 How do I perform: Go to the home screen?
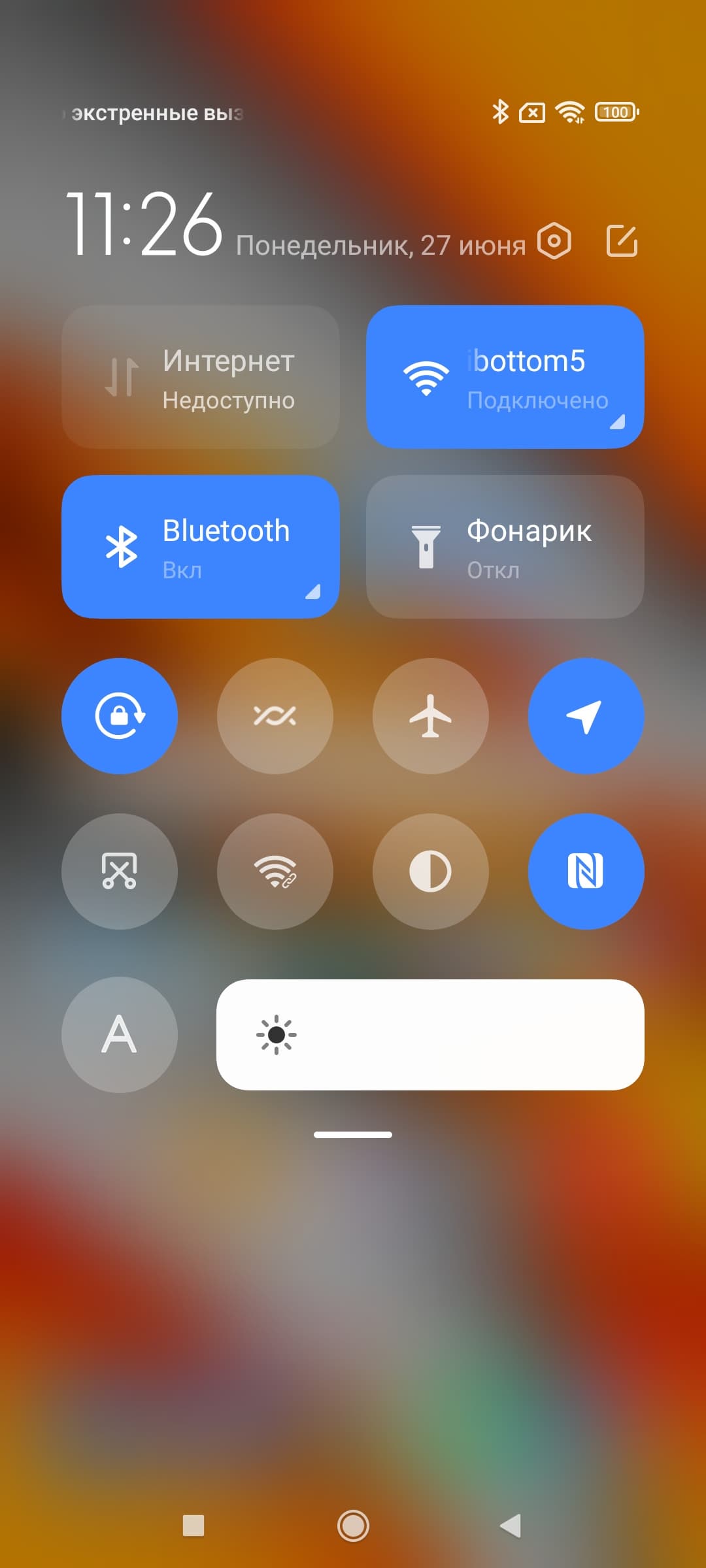pyautogui.click(x=353, y=1526)
